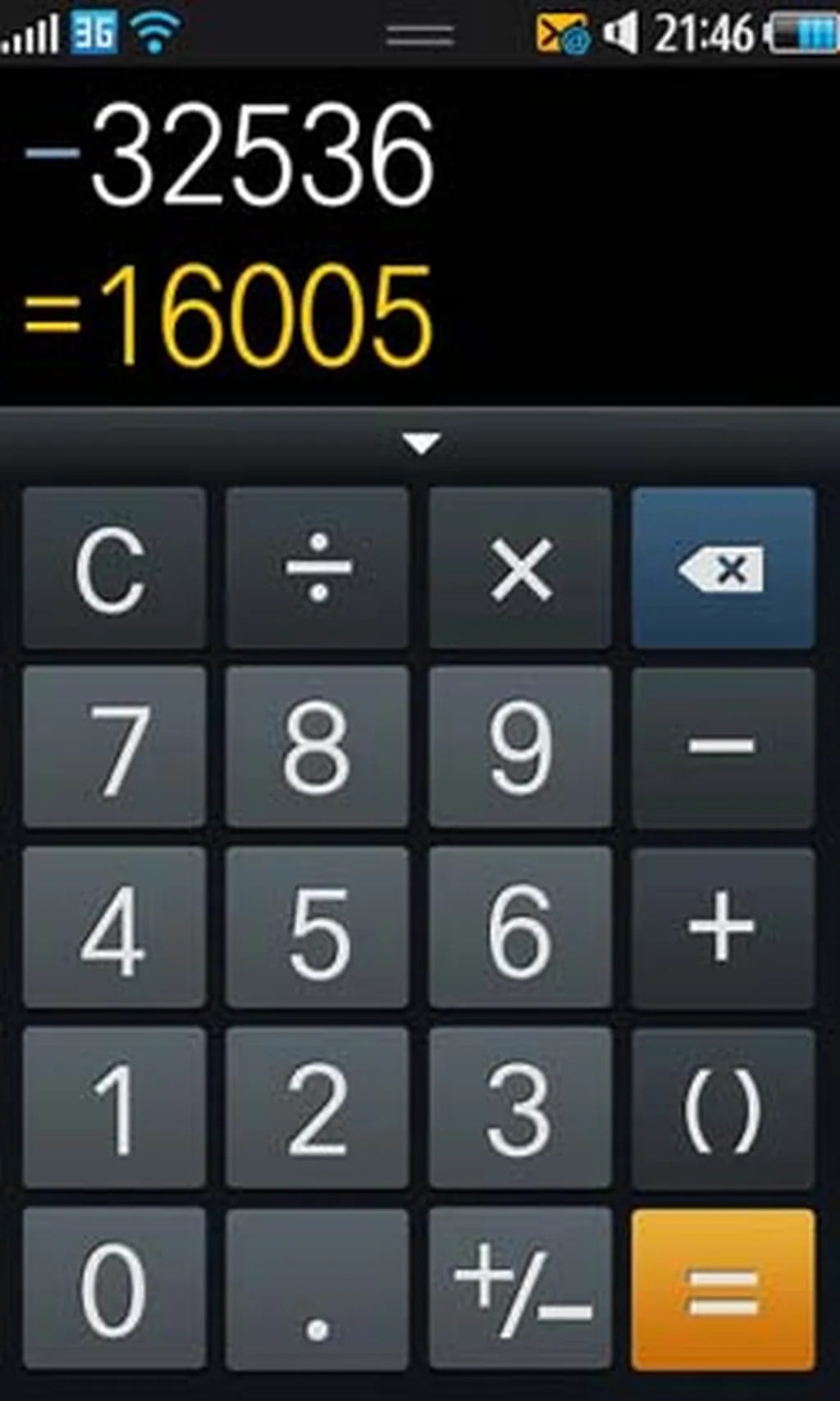Enter digit 7
Viewport: 840px width, 1401px height.
tap(114, 747)
